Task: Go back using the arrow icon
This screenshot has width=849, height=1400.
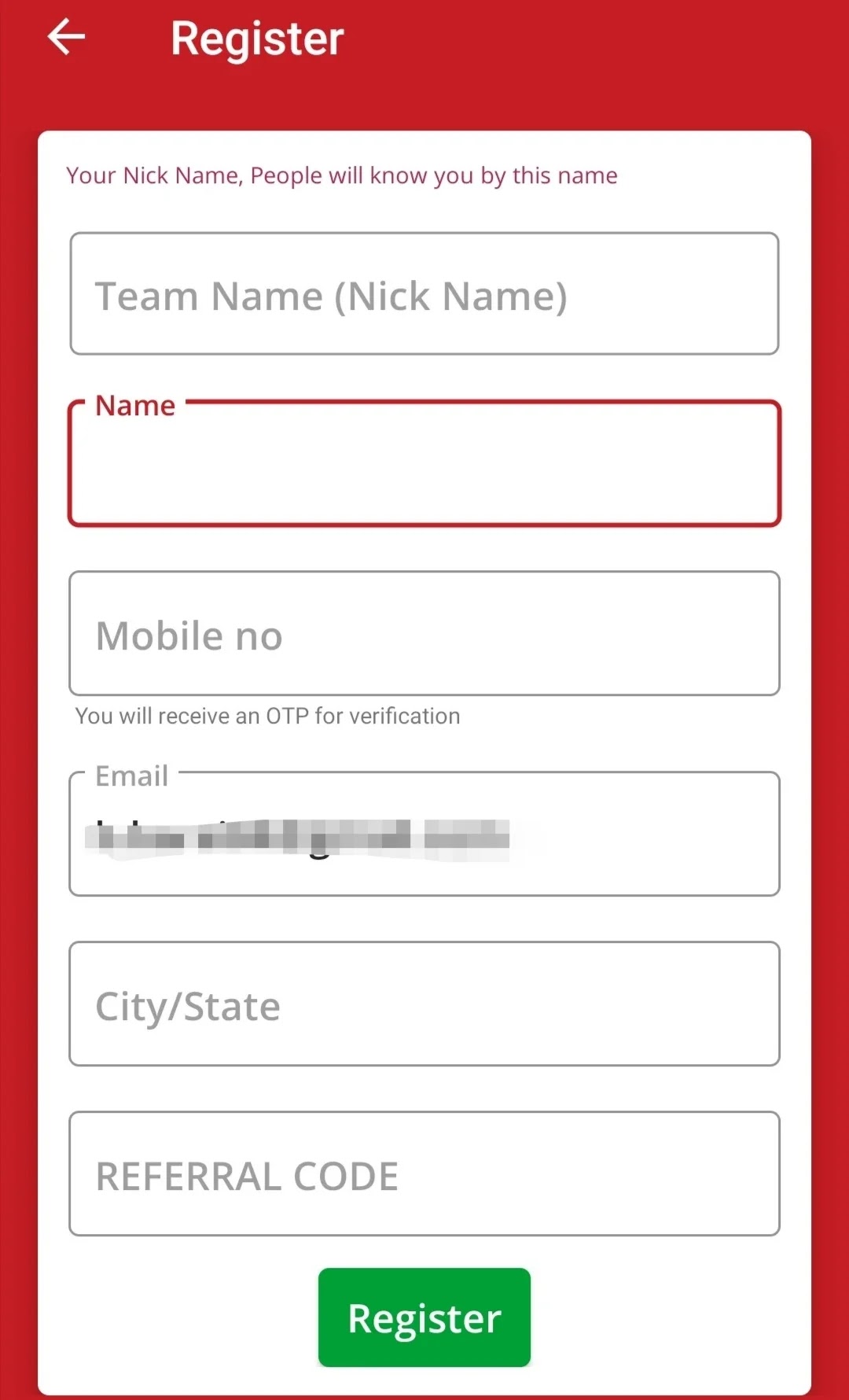Action: click(x=66, y=37)
